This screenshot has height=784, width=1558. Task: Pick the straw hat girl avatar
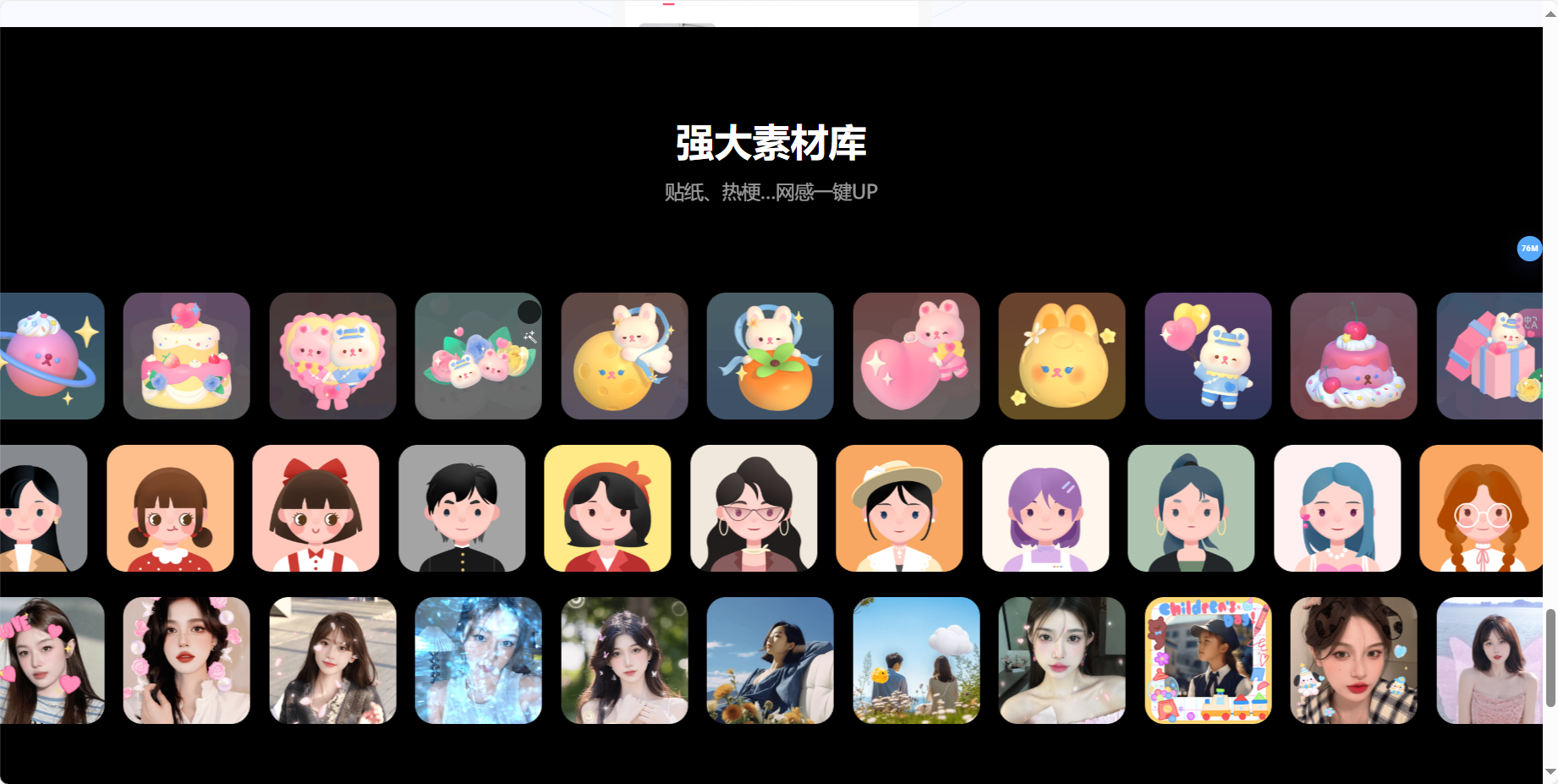click(x=899, y=508)
